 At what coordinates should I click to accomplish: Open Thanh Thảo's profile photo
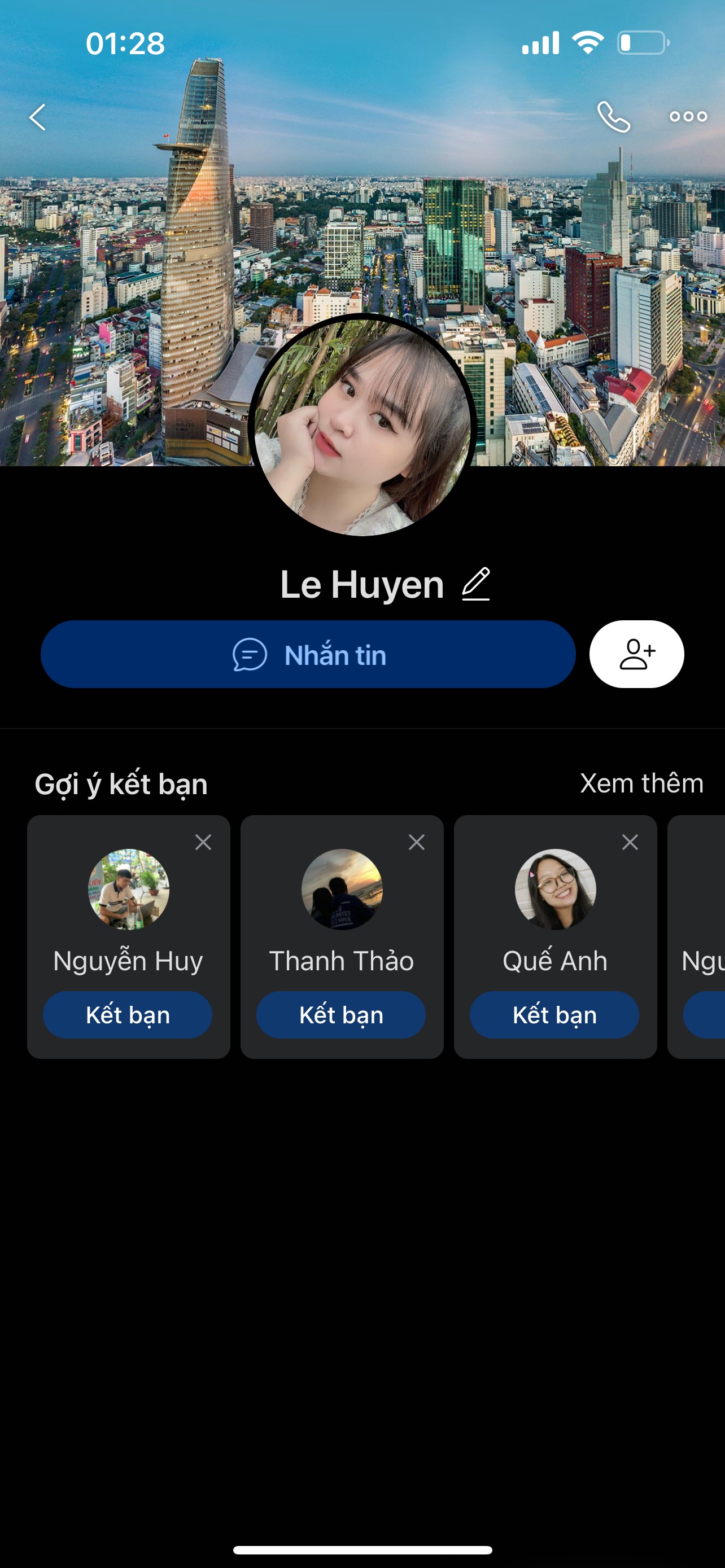pyautogui.click(x=342, y=890)
